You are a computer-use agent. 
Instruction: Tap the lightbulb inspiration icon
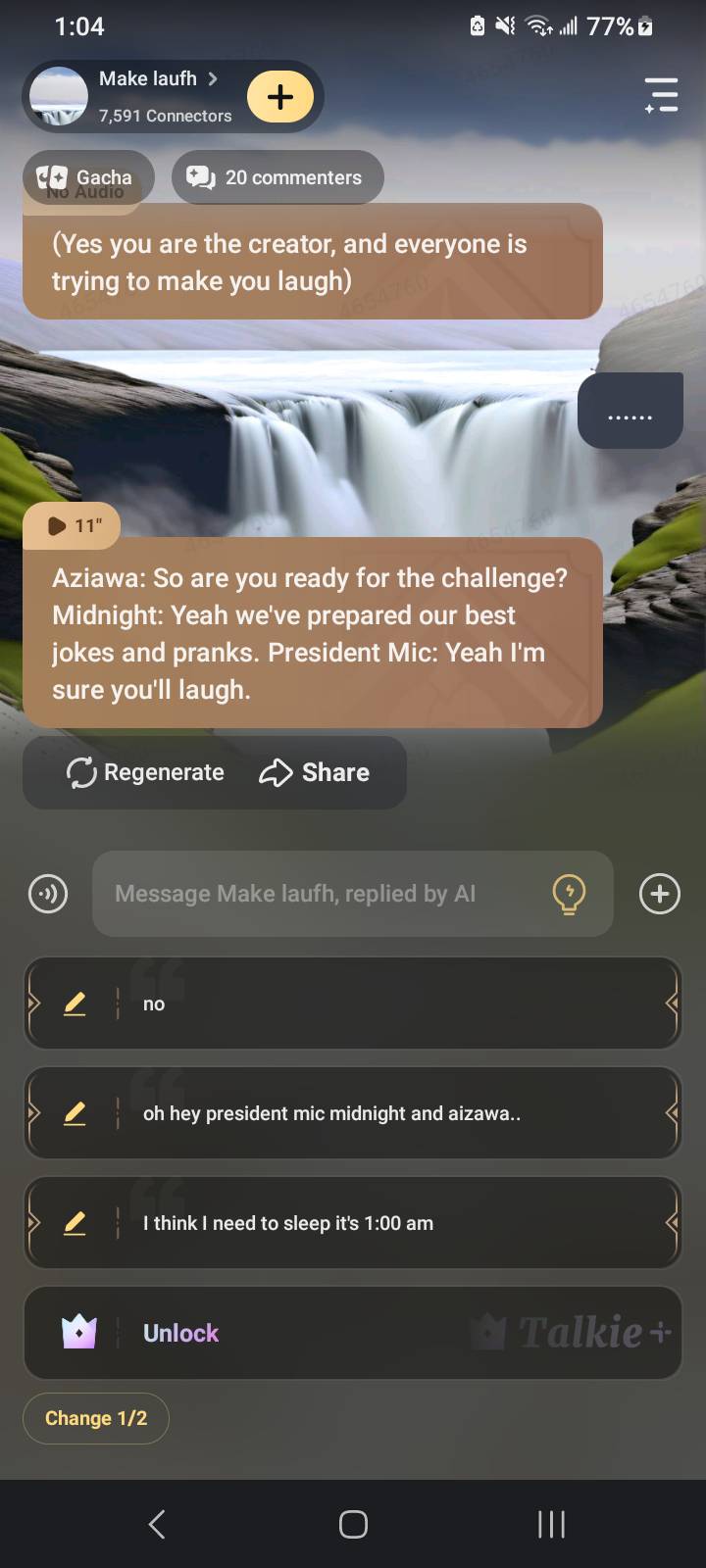click(x=569, y=894)
